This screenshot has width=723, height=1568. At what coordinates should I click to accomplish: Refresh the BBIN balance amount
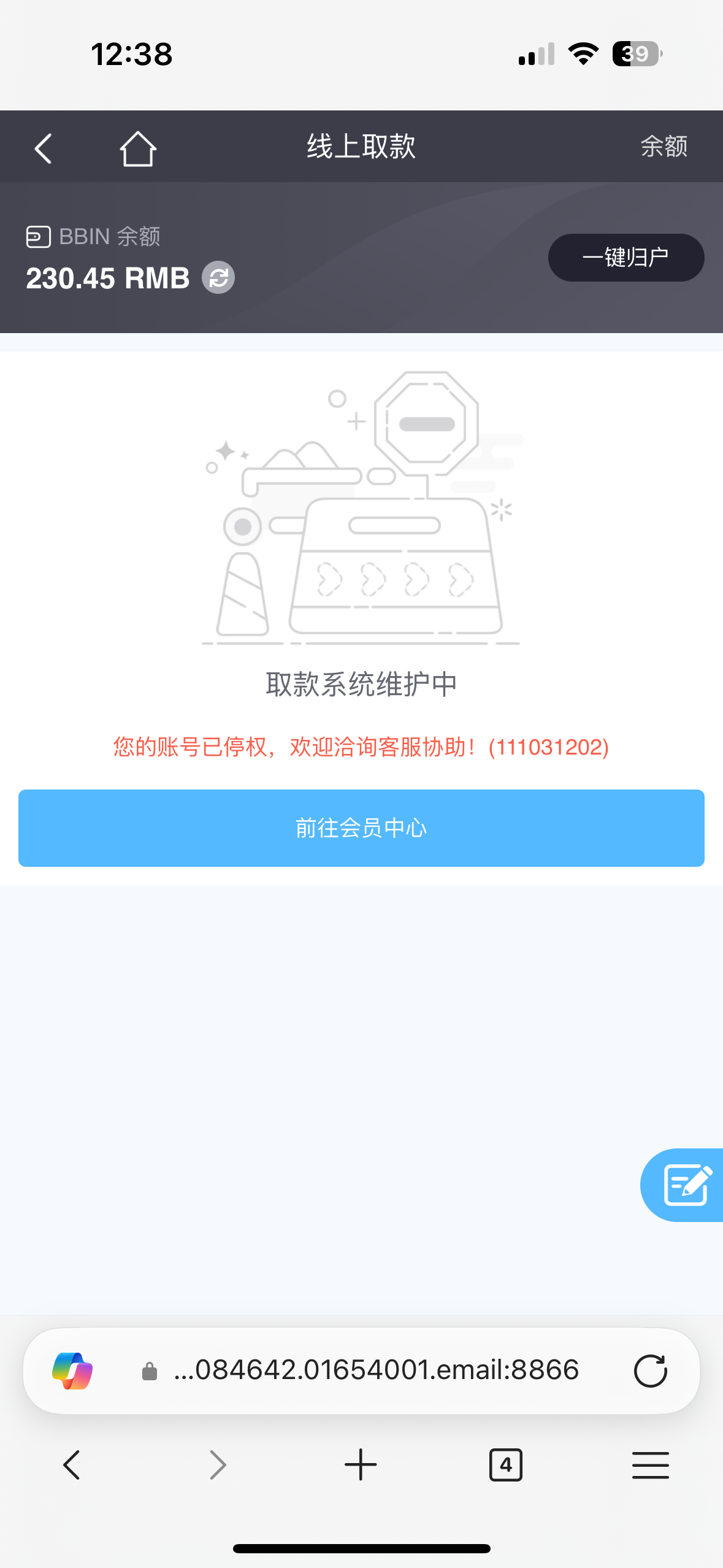[218, 278]
